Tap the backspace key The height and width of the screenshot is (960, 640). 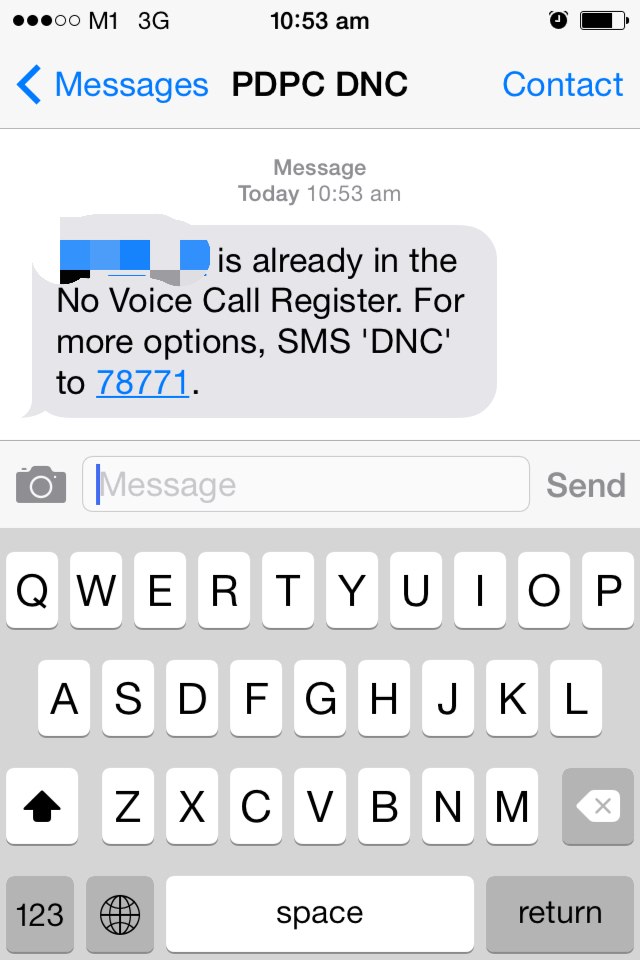[598, 806]
